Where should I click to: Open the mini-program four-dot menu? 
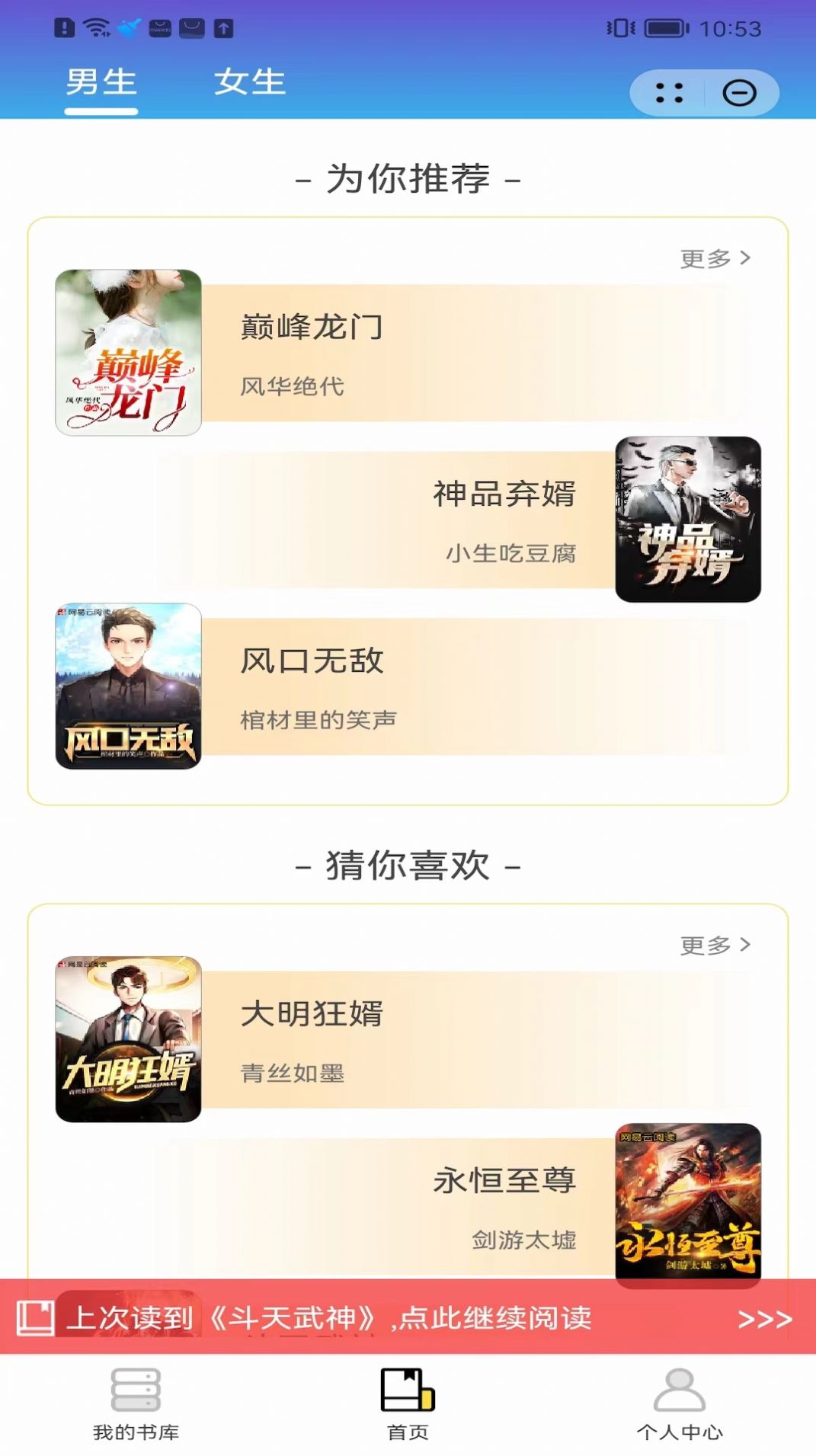point(669,93)
